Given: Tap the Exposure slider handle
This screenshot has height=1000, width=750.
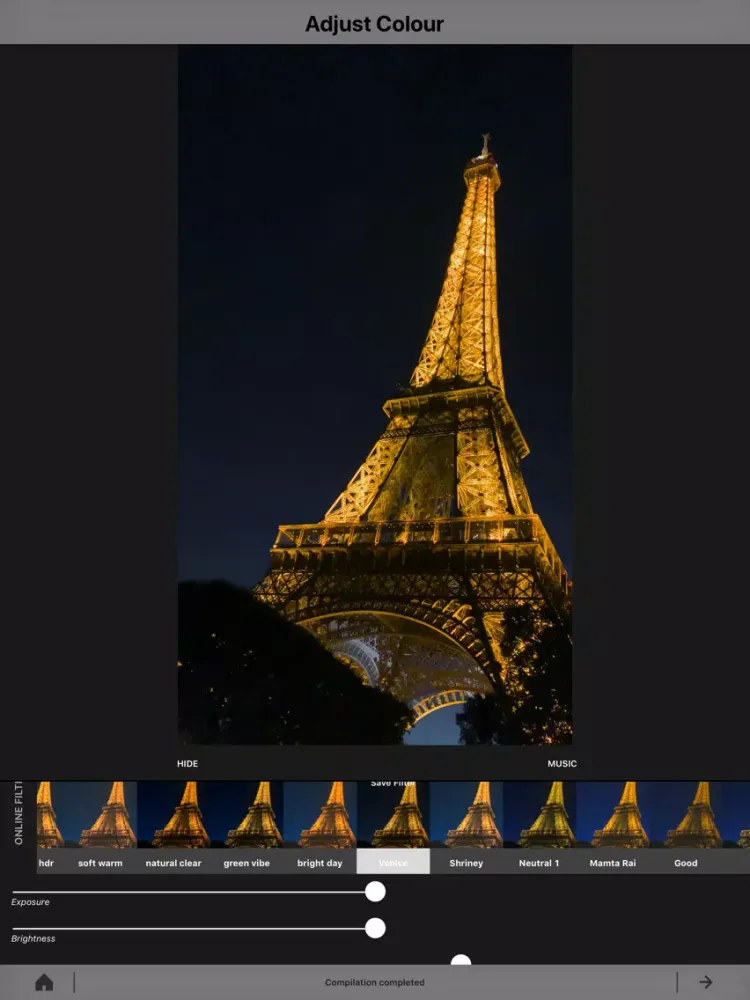Looking at the screenshot, I should click(x=375, y=891).
